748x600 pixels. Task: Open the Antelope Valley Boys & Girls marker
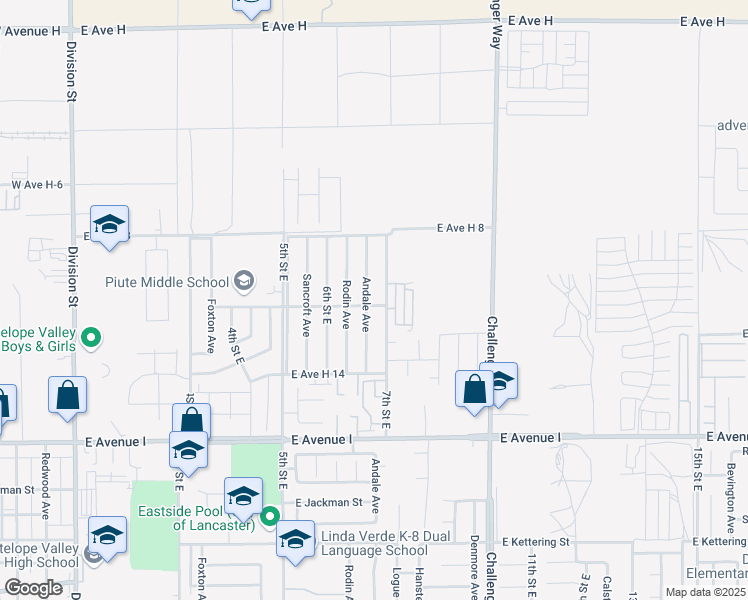[91, 337]
